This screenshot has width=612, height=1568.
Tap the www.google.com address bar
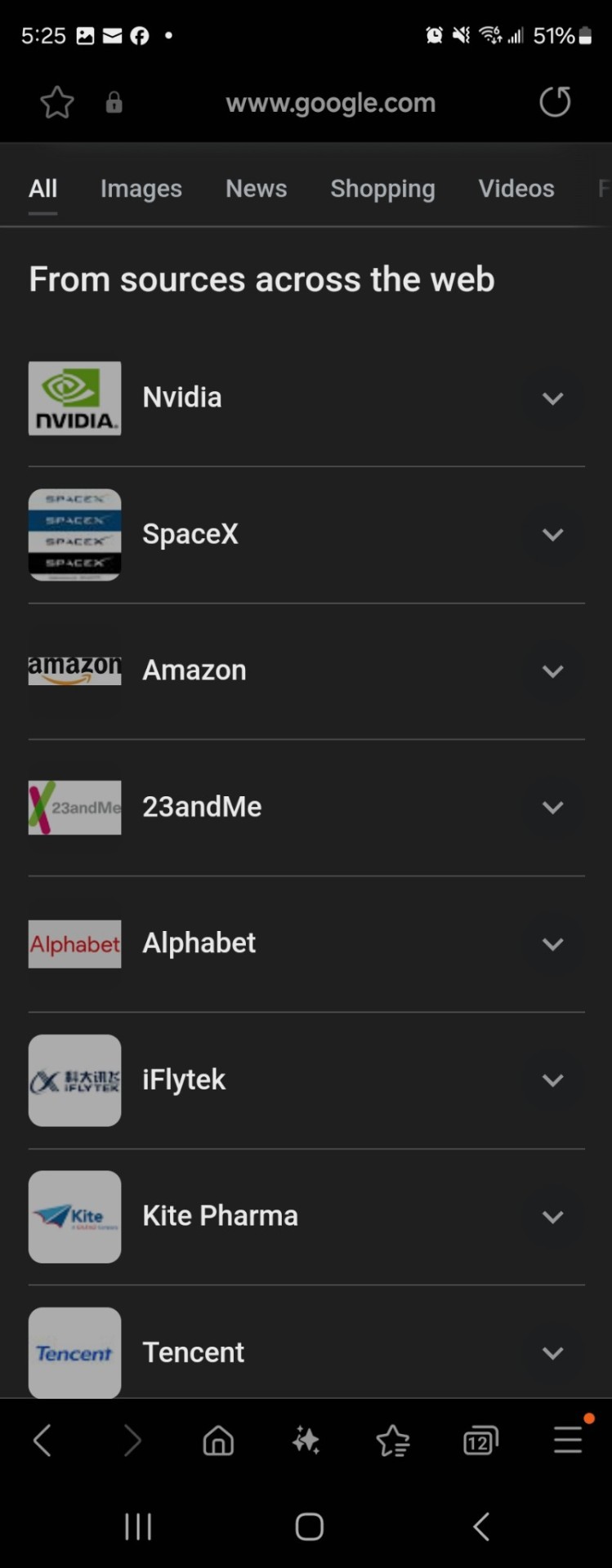click(x=330, y=103)
